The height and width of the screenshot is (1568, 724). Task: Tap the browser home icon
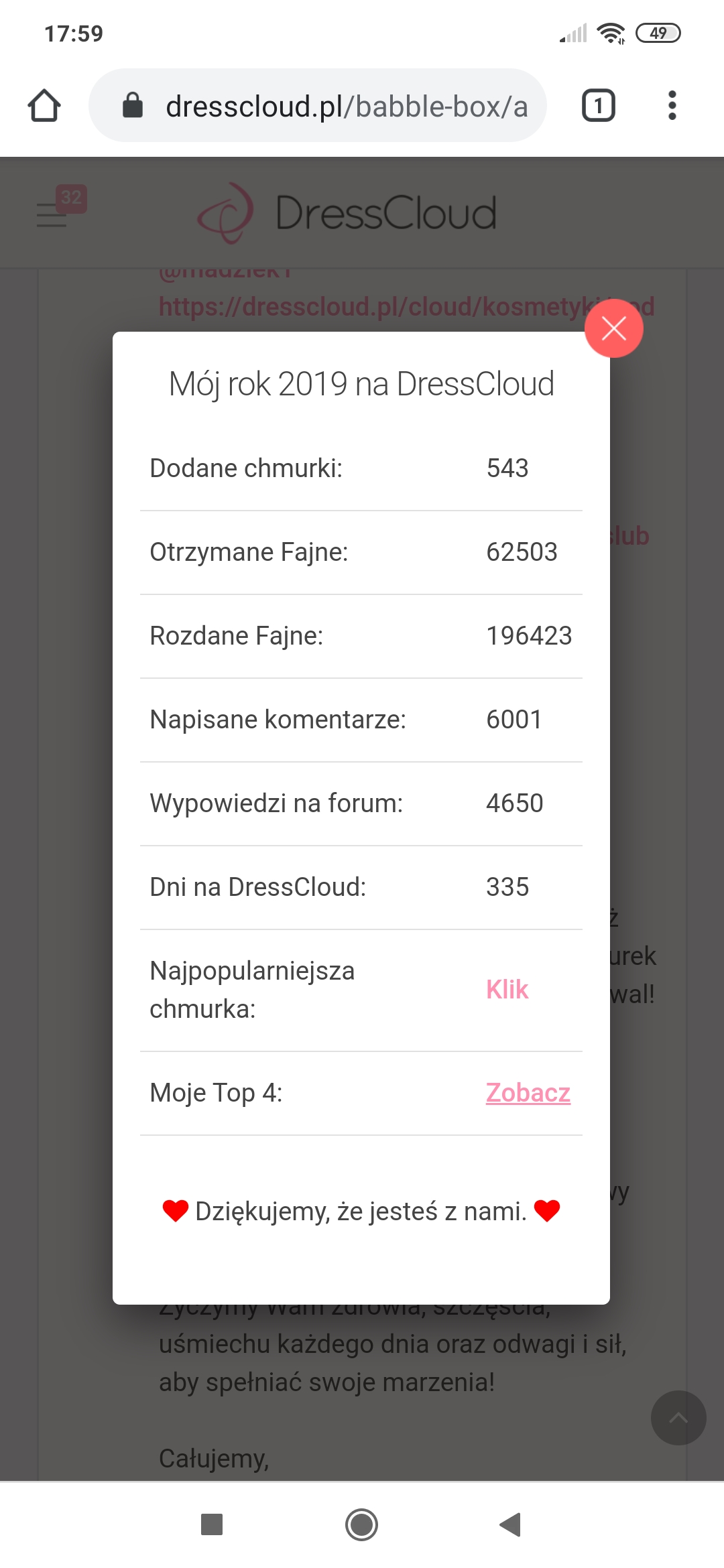tap(45, 105)
